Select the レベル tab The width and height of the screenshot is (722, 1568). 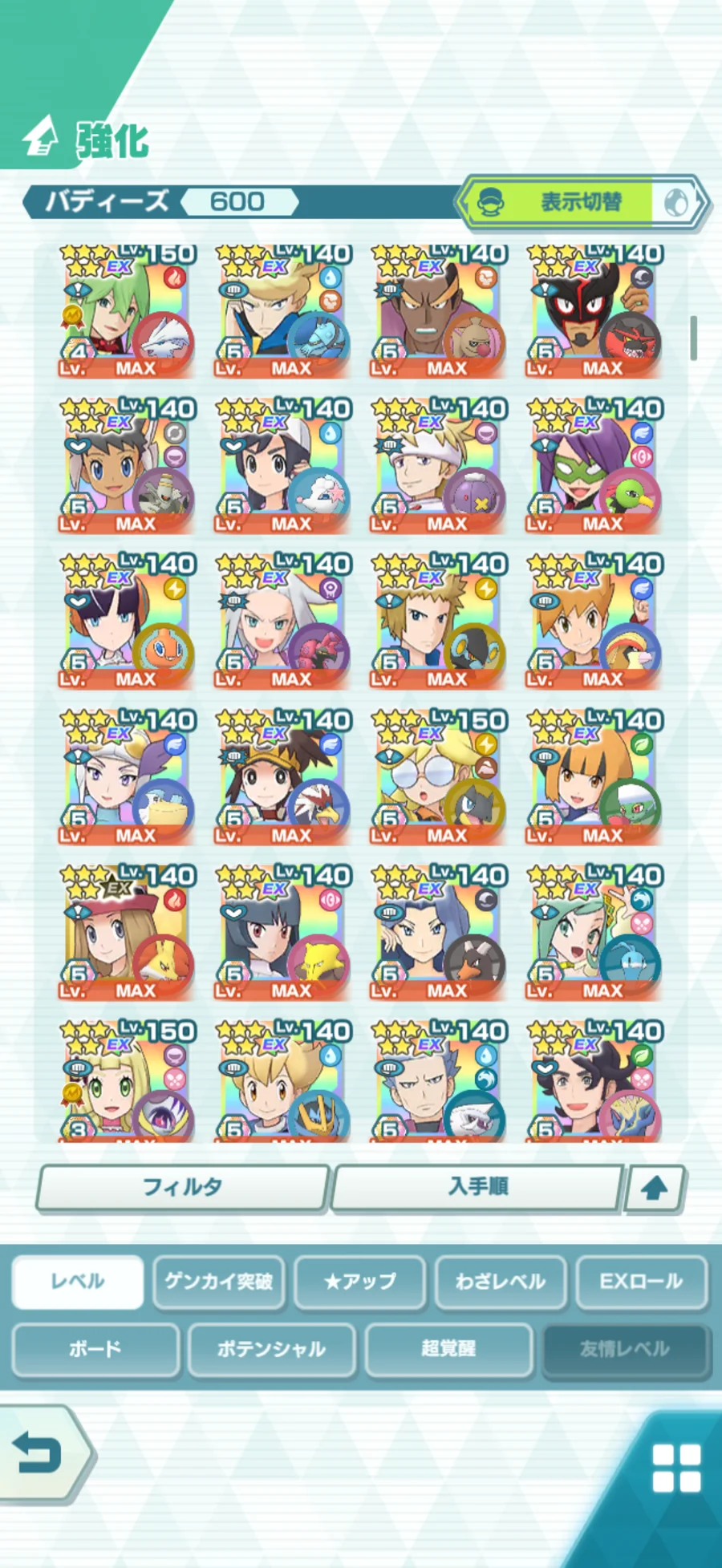(x=78, y=1281)
